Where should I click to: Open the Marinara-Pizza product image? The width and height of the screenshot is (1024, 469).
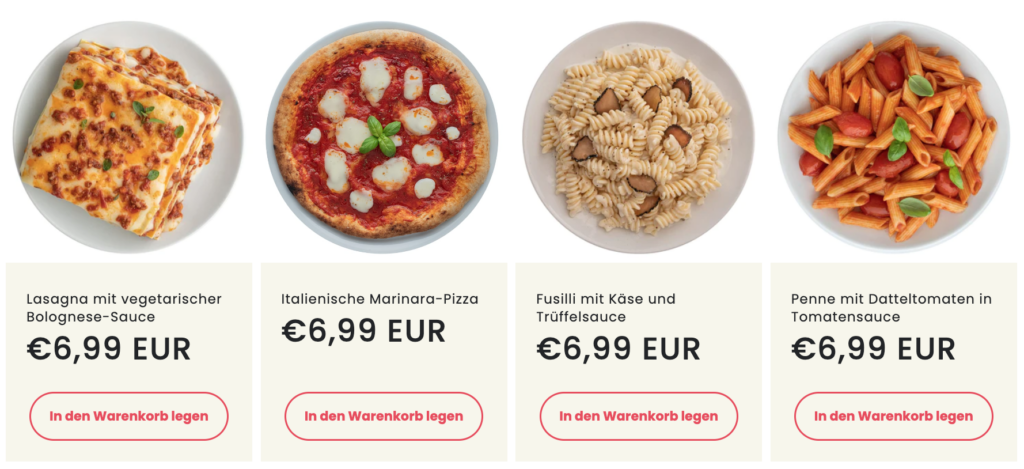coord(382,137)
